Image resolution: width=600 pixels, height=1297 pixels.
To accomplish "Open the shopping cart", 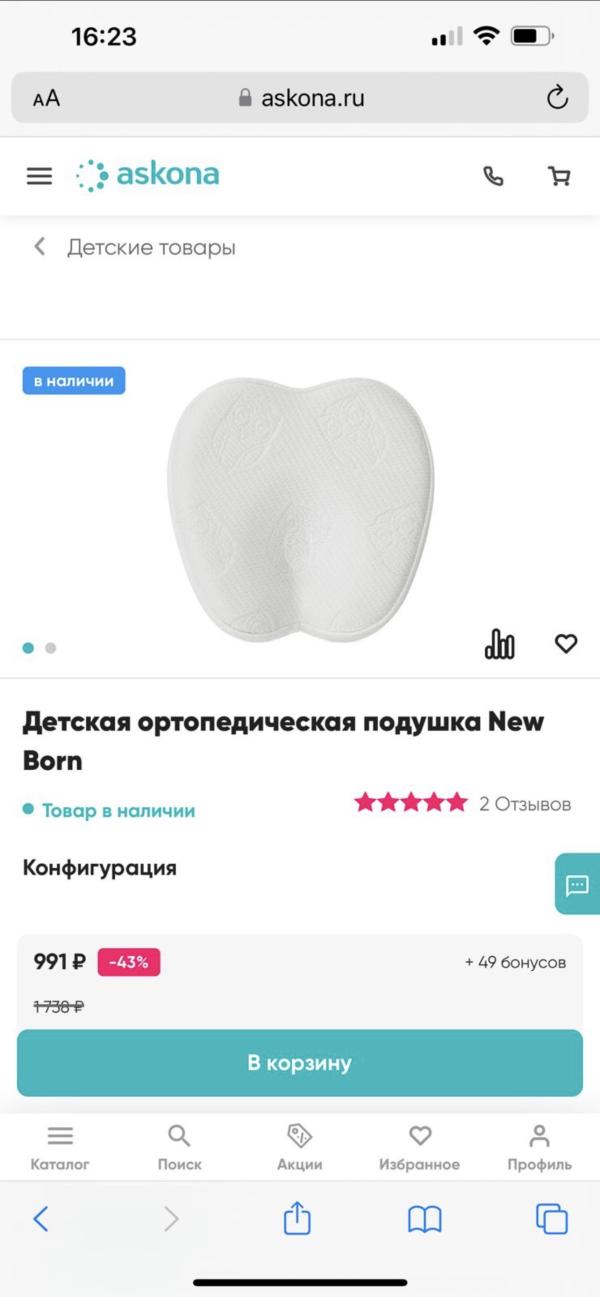I will [x=559, y=176].
